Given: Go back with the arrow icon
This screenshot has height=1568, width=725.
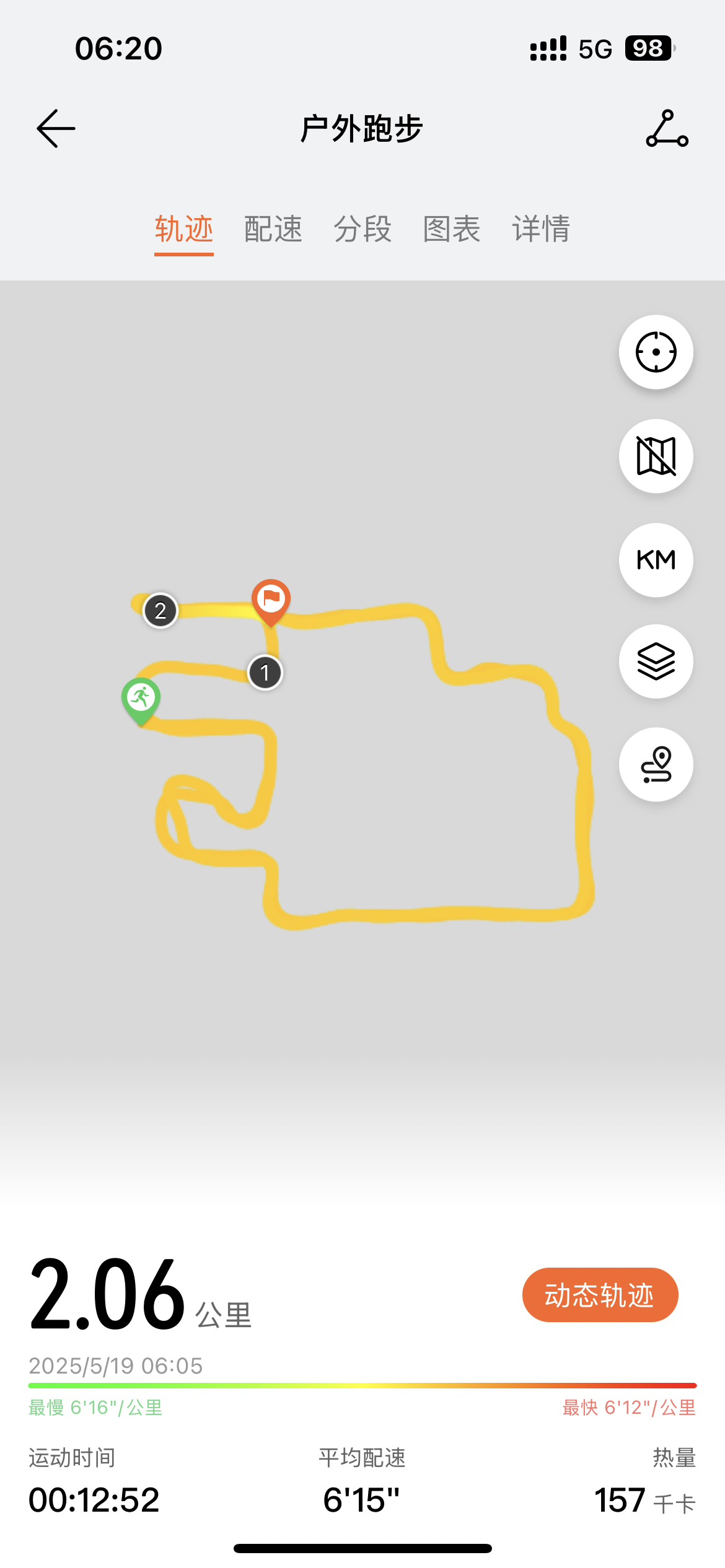Looking at the screenshot, I should pos(56,129).
